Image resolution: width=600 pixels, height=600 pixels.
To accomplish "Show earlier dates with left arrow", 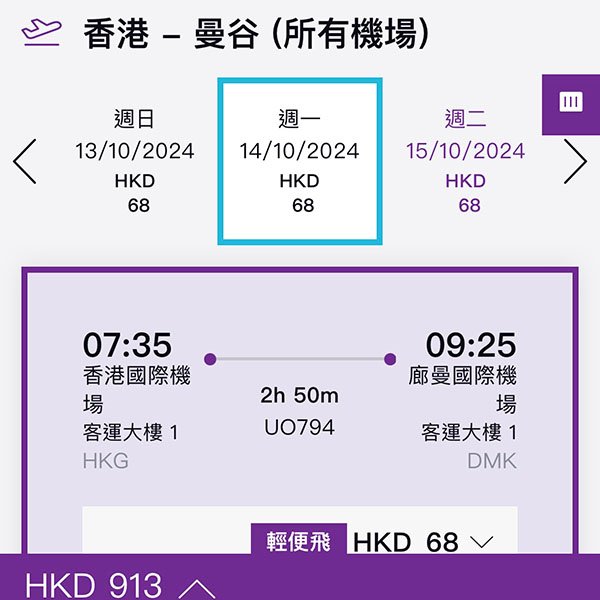I will click(x=24, y=162).
